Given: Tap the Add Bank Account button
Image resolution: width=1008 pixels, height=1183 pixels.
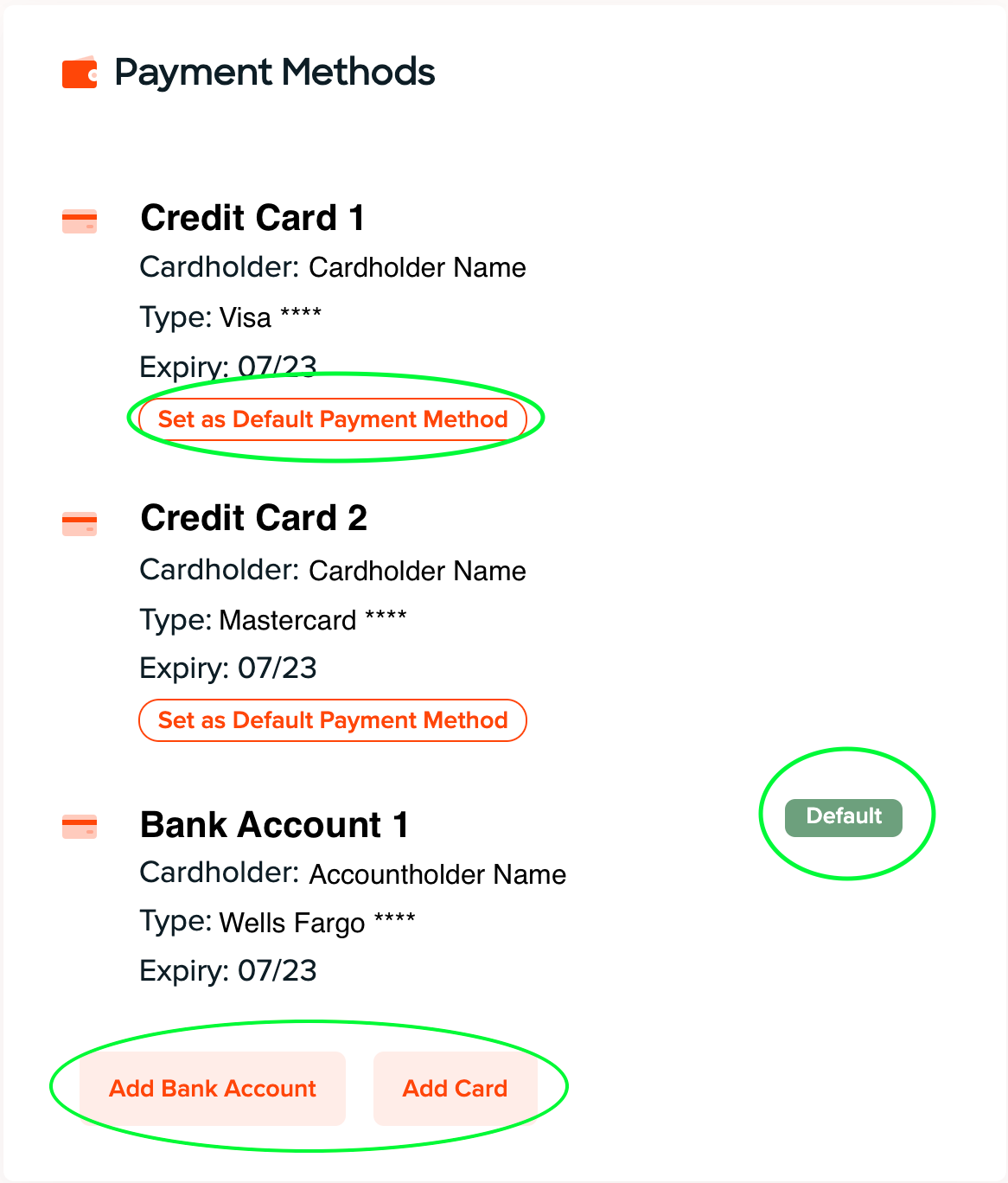Looking at the screenshot, I should [x=213, y=1088].
